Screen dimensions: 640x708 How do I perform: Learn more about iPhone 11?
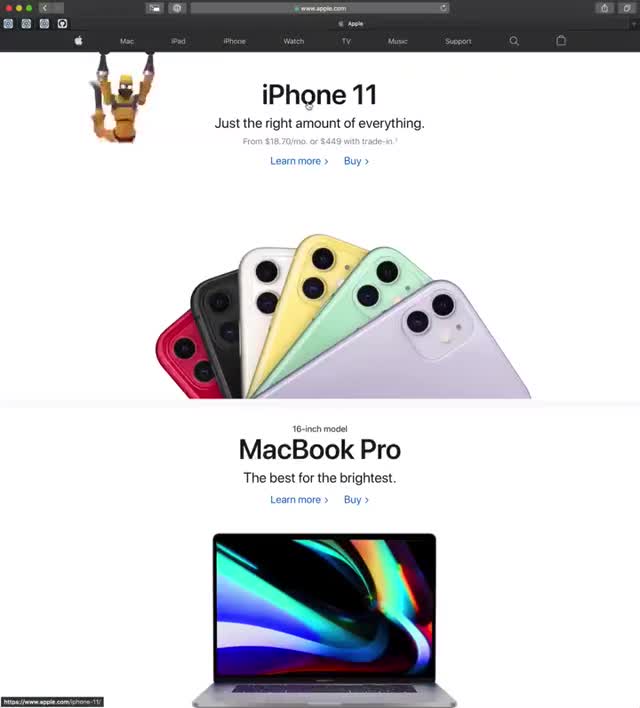[298, 161]
